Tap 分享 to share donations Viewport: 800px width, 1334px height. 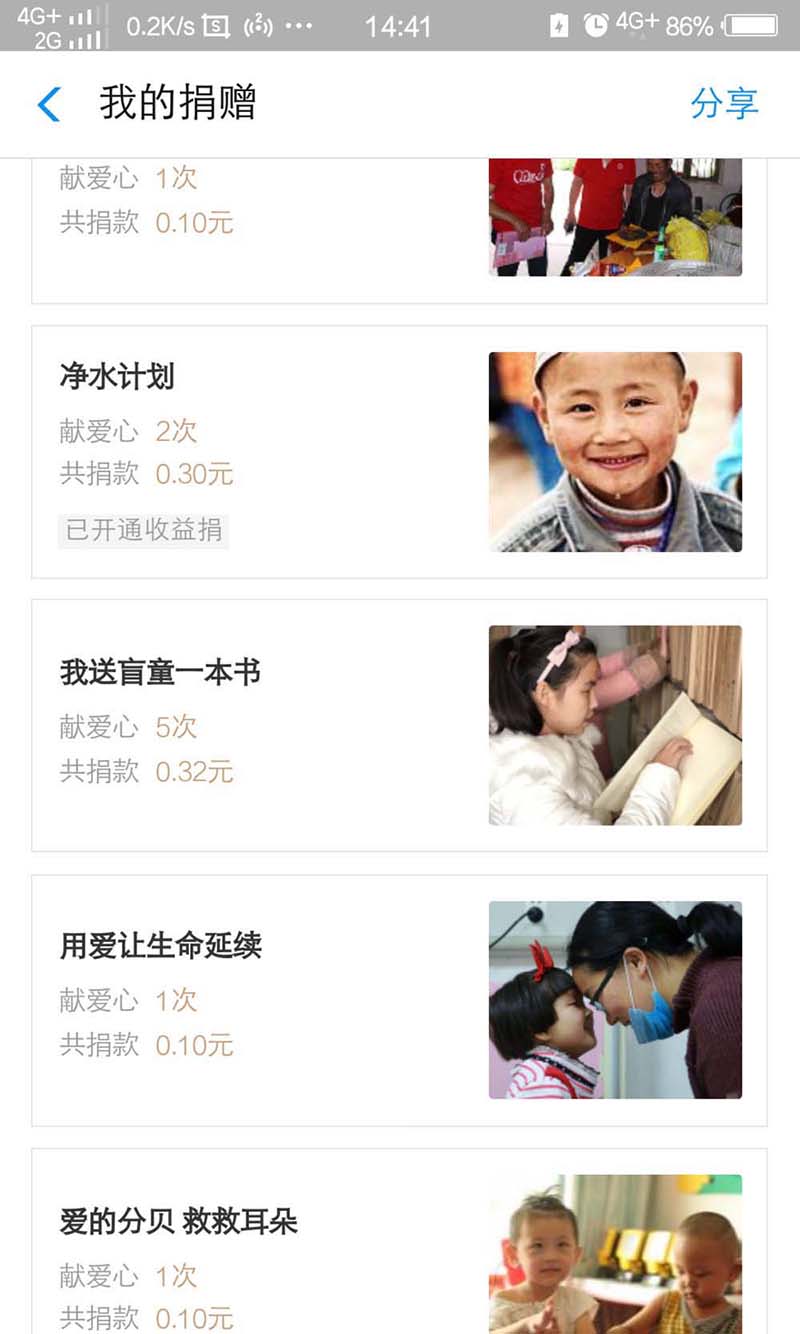(x=724, y=104)
